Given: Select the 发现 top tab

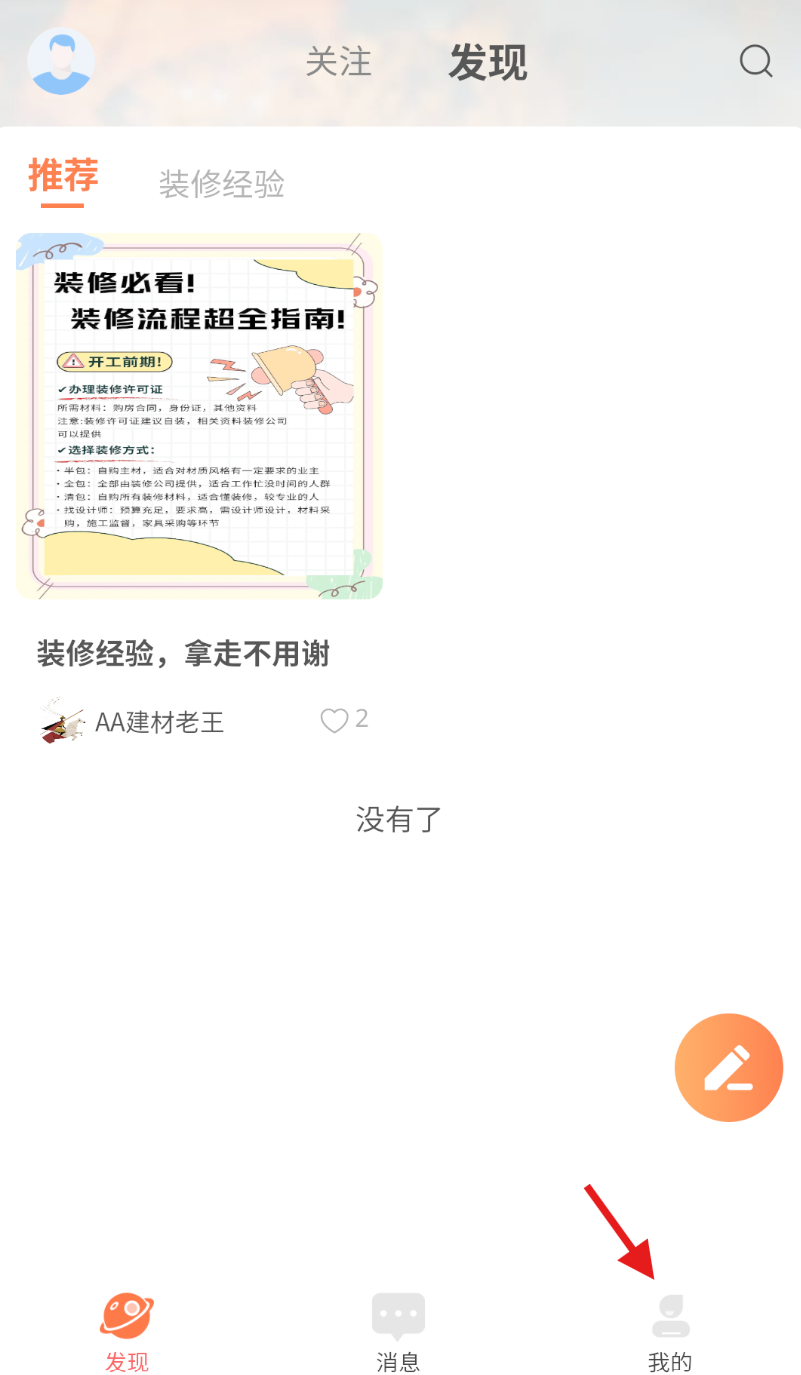Looking at the screenshot, I should pyautogui.click(x=487, y=62).
